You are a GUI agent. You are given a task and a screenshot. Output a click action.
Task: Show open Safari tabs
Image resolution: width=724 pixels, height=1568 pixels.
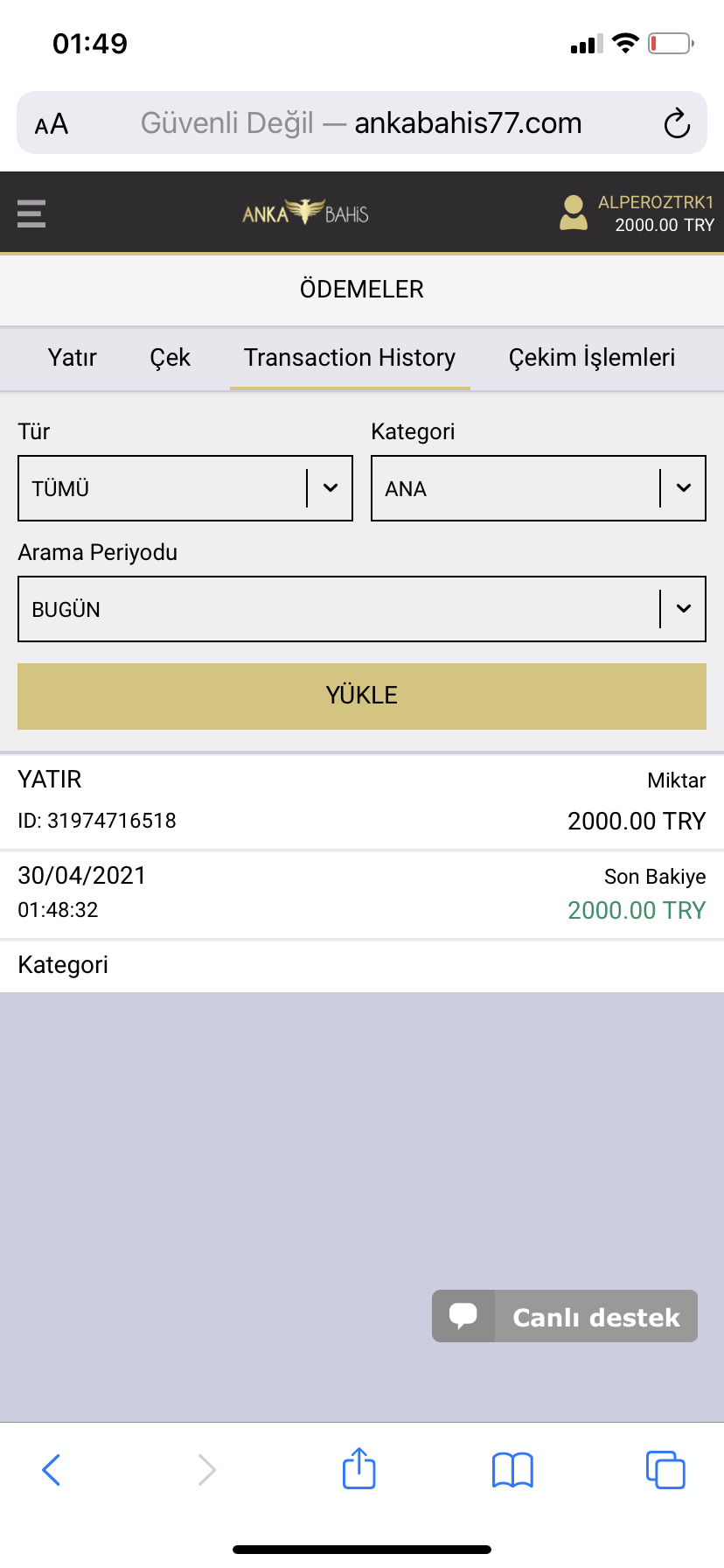point(665,1470)
